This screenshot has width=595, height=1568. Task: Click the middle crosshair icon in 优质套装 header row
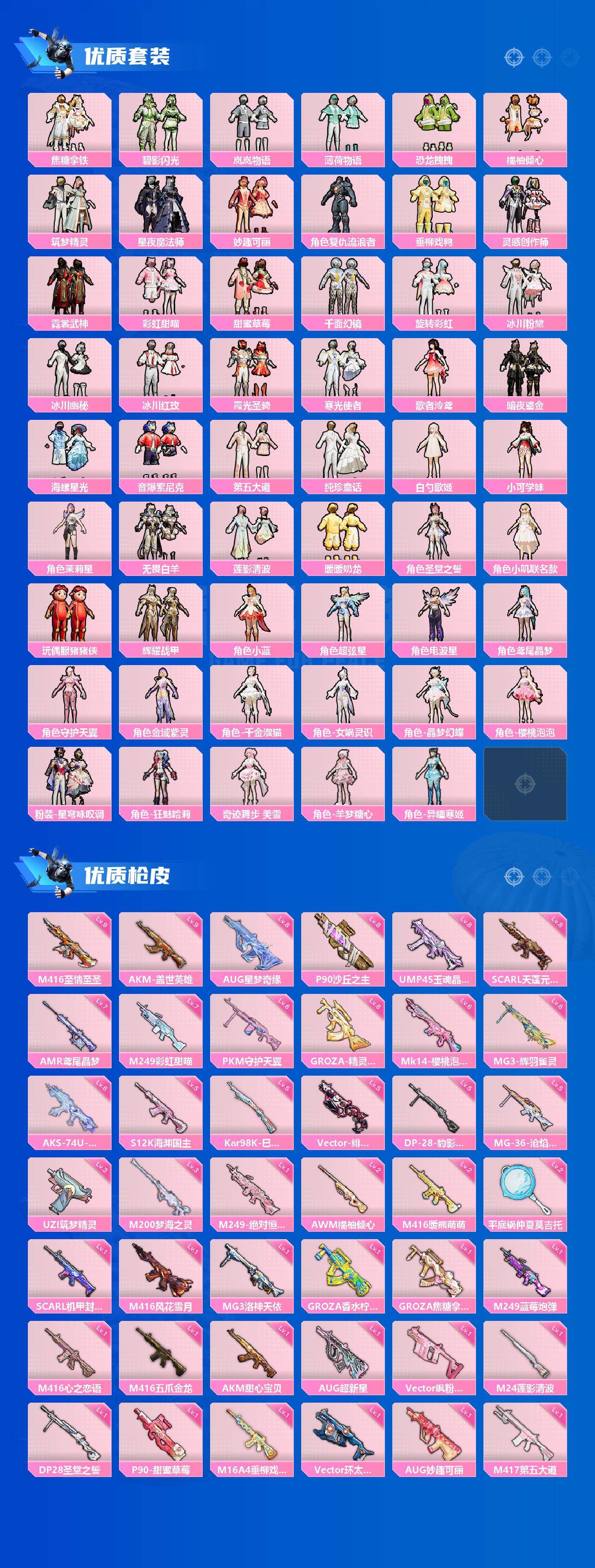[542, 58]
